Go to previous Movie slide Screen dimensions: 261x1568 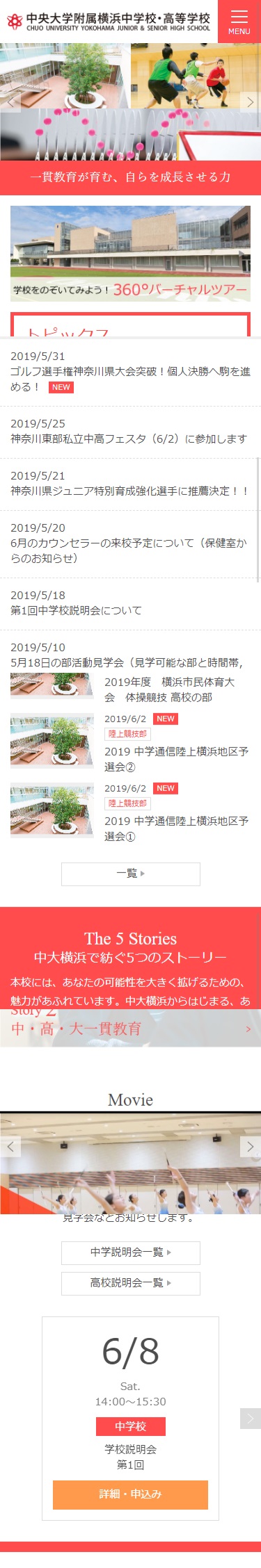click(x=10, y=1147)
